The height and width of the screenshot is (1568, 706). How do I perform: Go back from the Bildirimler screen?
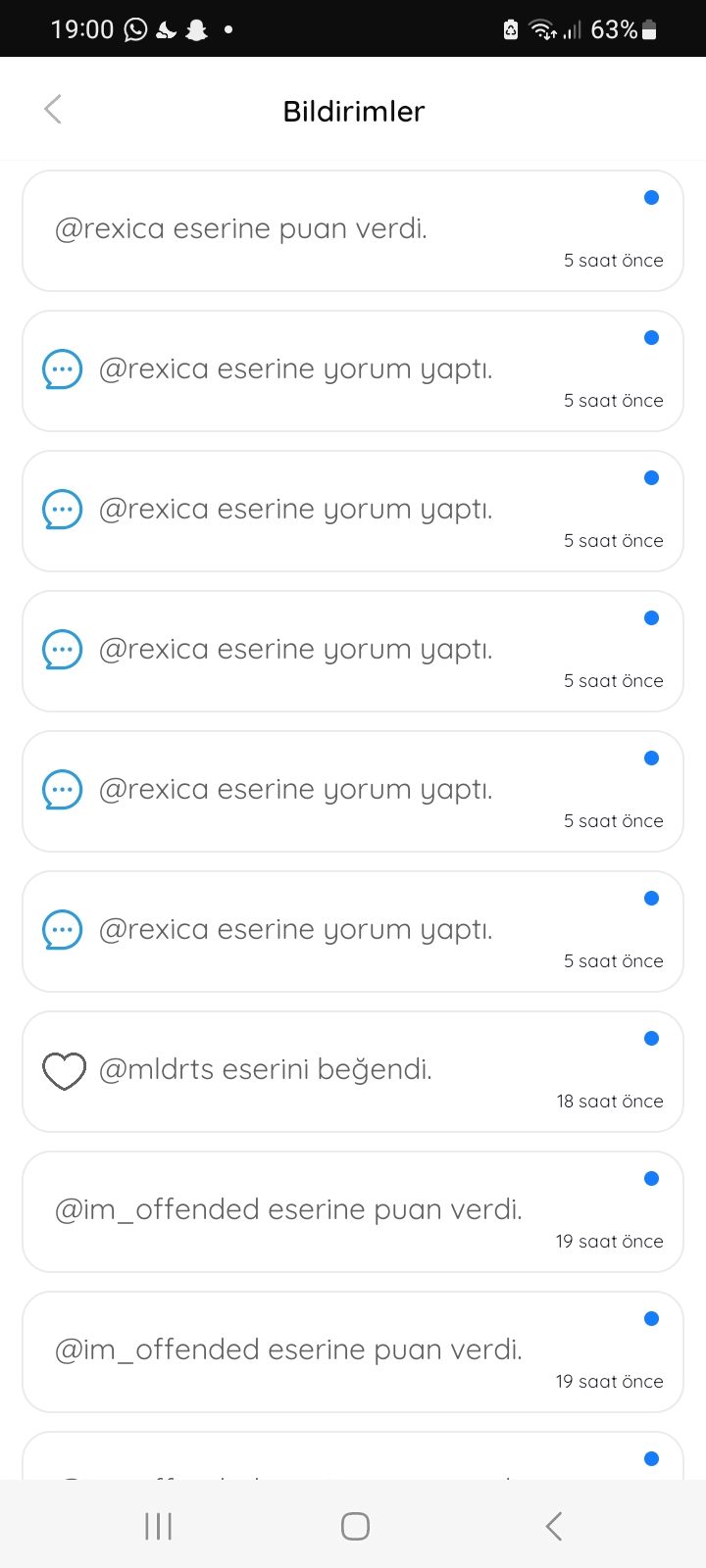point(53,110)
